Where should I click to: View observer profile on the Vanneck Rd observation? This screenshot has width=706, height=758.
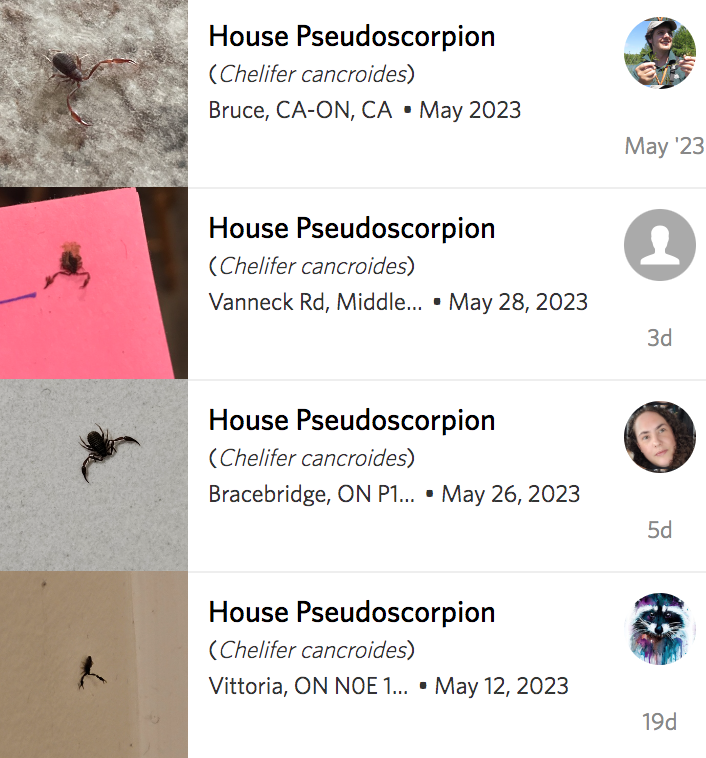(659, 245)
